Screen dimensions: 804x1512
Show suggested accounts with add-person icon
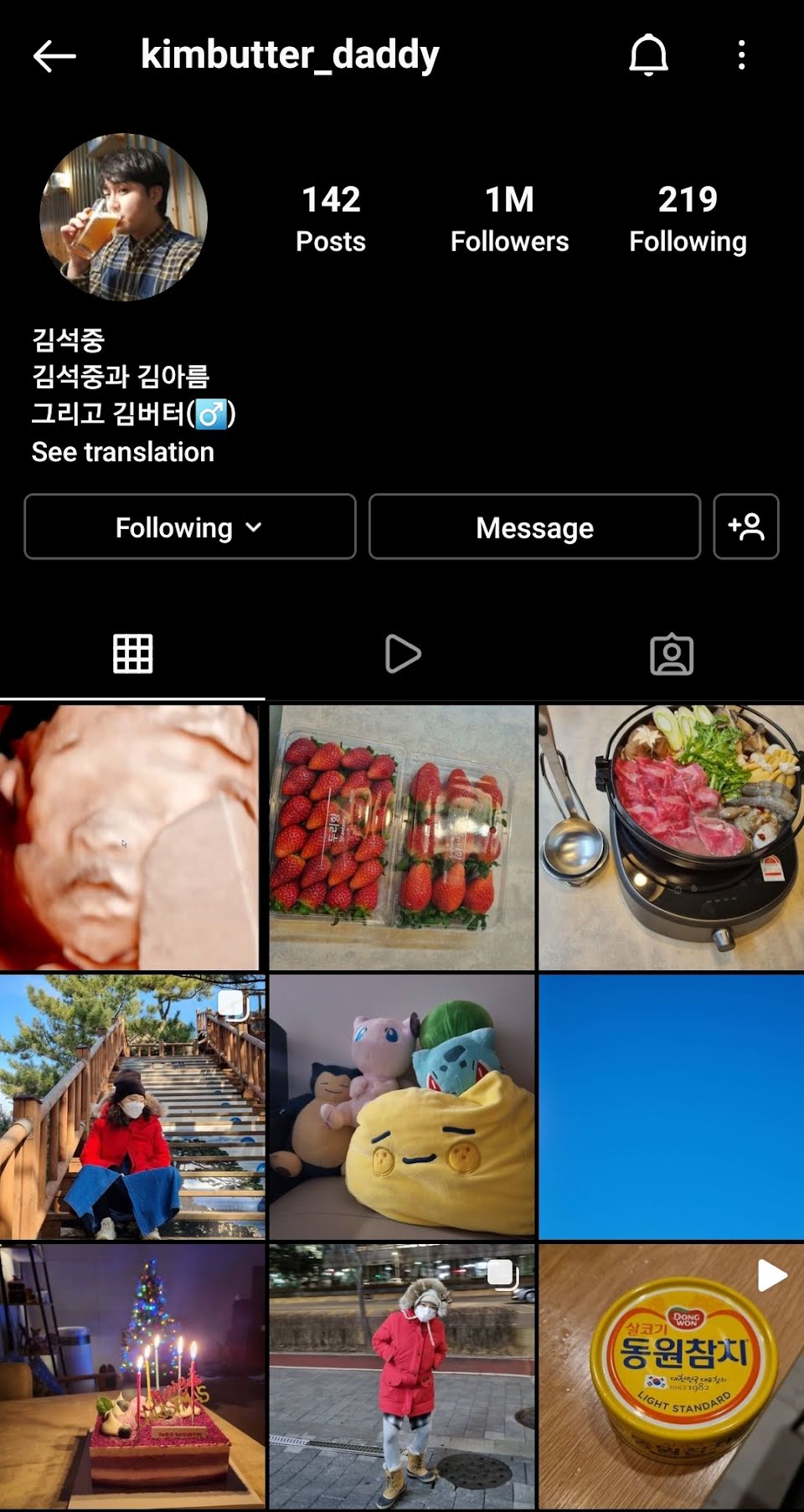click(745, 527)
